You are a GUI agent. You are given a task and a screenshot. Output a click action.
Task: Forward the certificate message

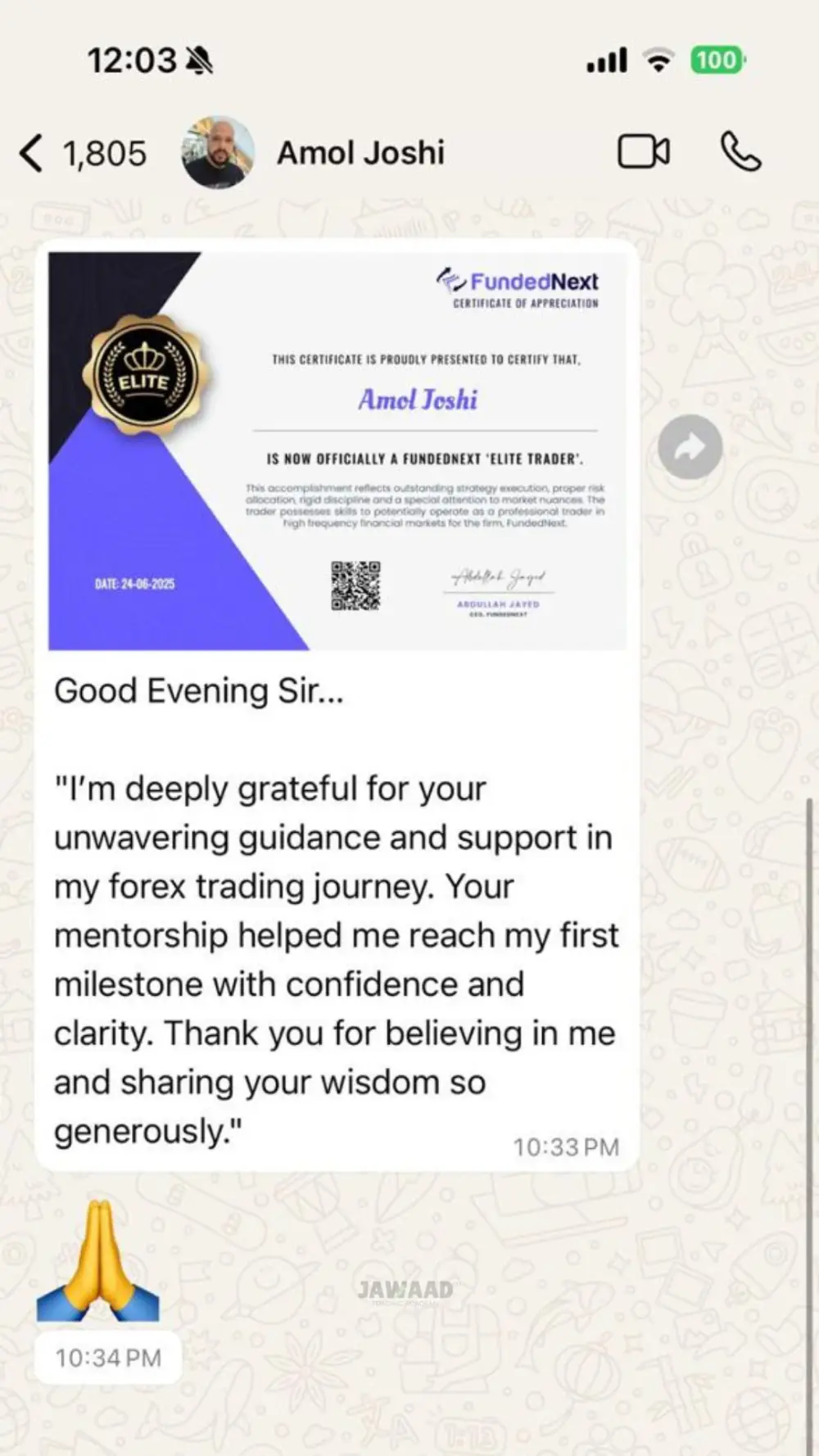pyautogui.click(x=690, y=447)
